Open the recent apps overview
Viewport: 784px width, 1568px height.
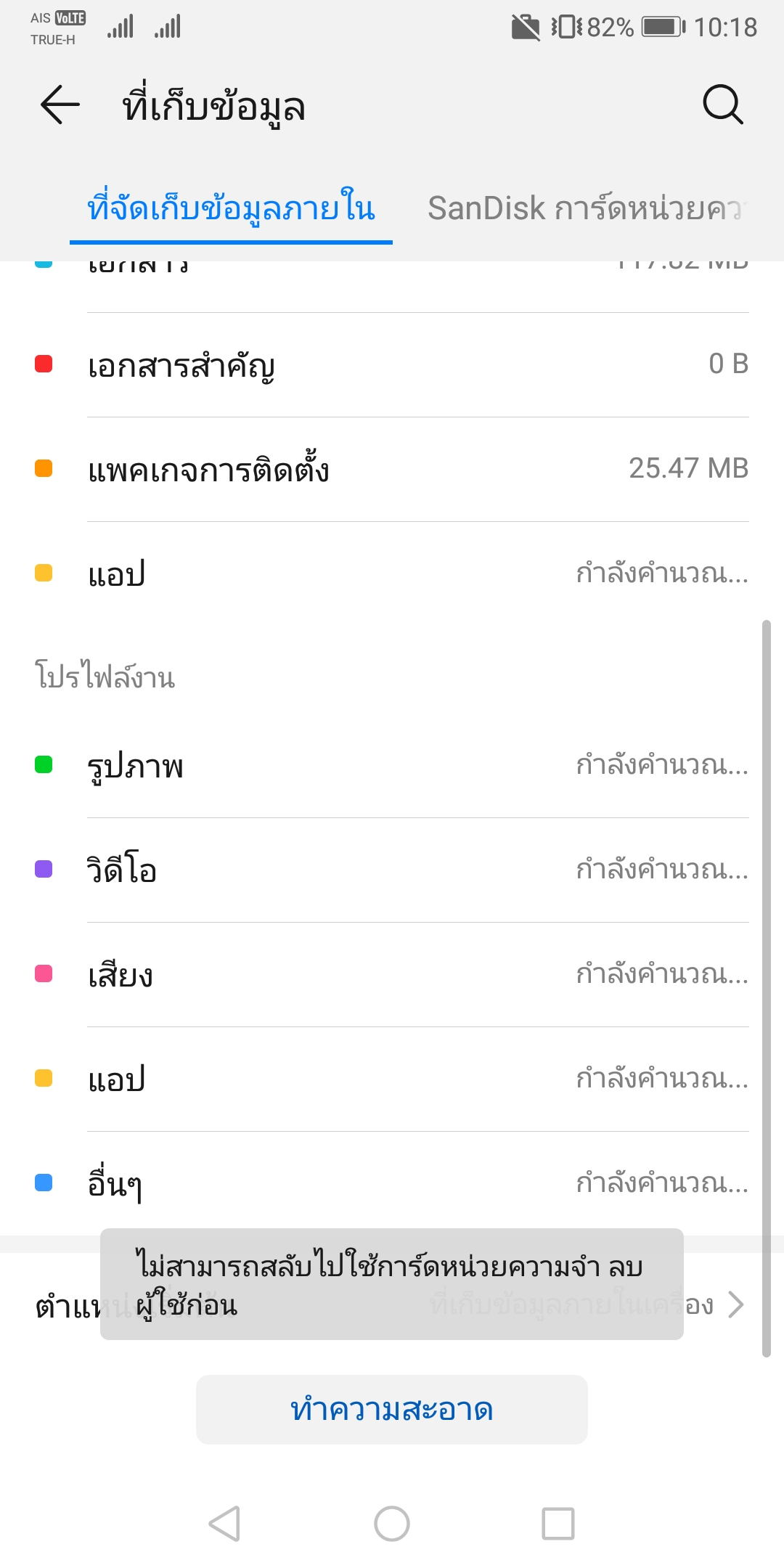pyautogui.click(x=558, y=1523)
